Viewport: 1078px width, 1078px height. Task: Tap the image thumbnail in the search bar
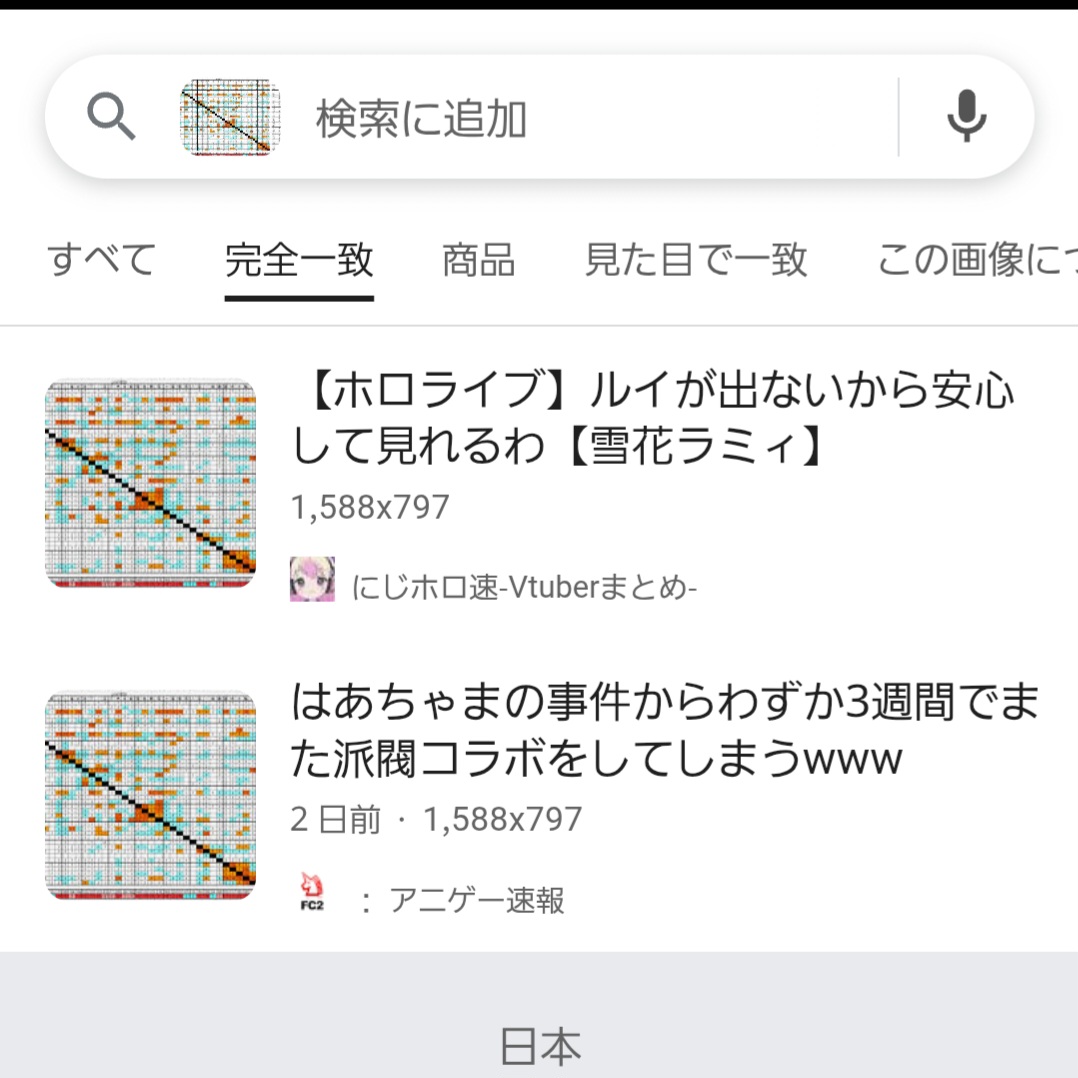tap(229, 118)
